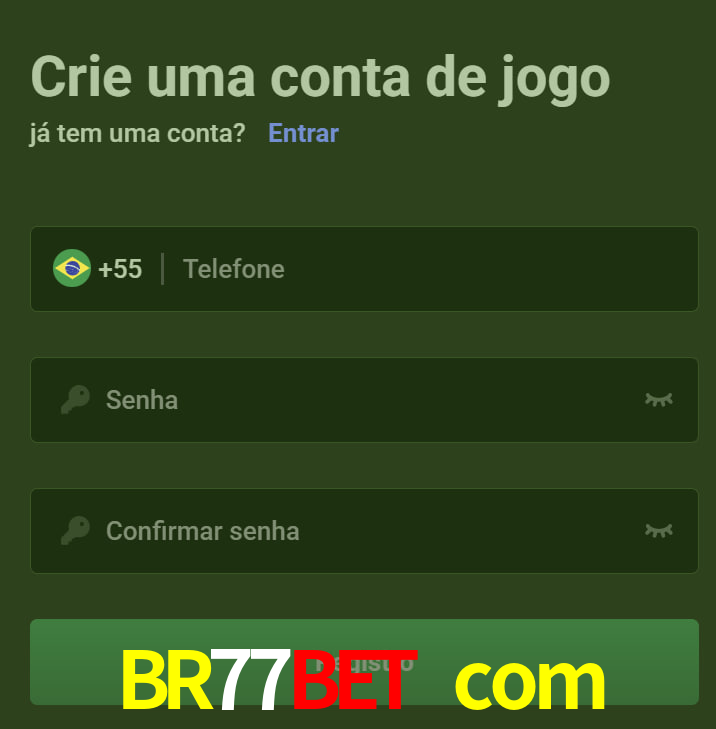Open the Entrar login link
The image size is (716, 729).
[303, 133]
